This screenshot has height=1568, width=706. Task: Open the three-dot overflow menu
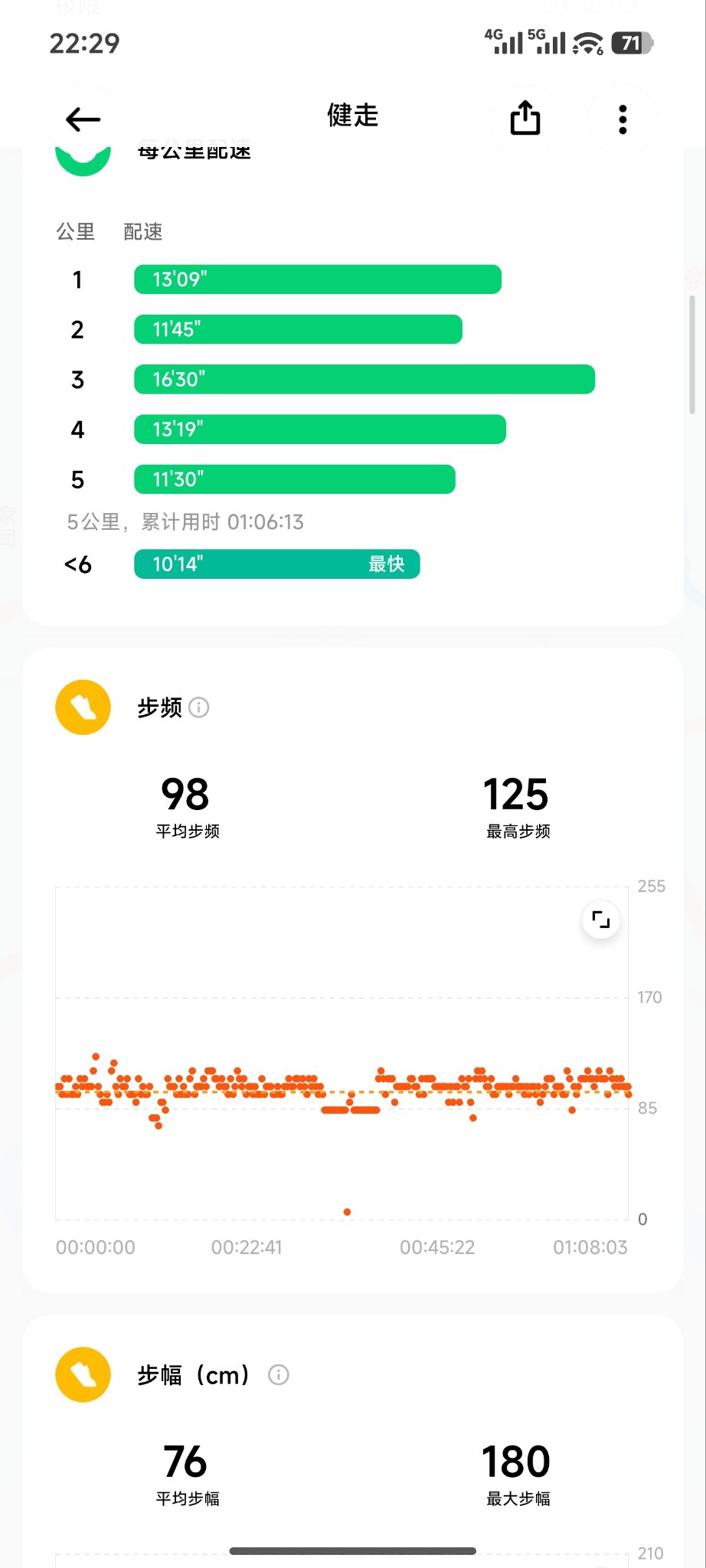pyautogui.click(x=623, y=119)
